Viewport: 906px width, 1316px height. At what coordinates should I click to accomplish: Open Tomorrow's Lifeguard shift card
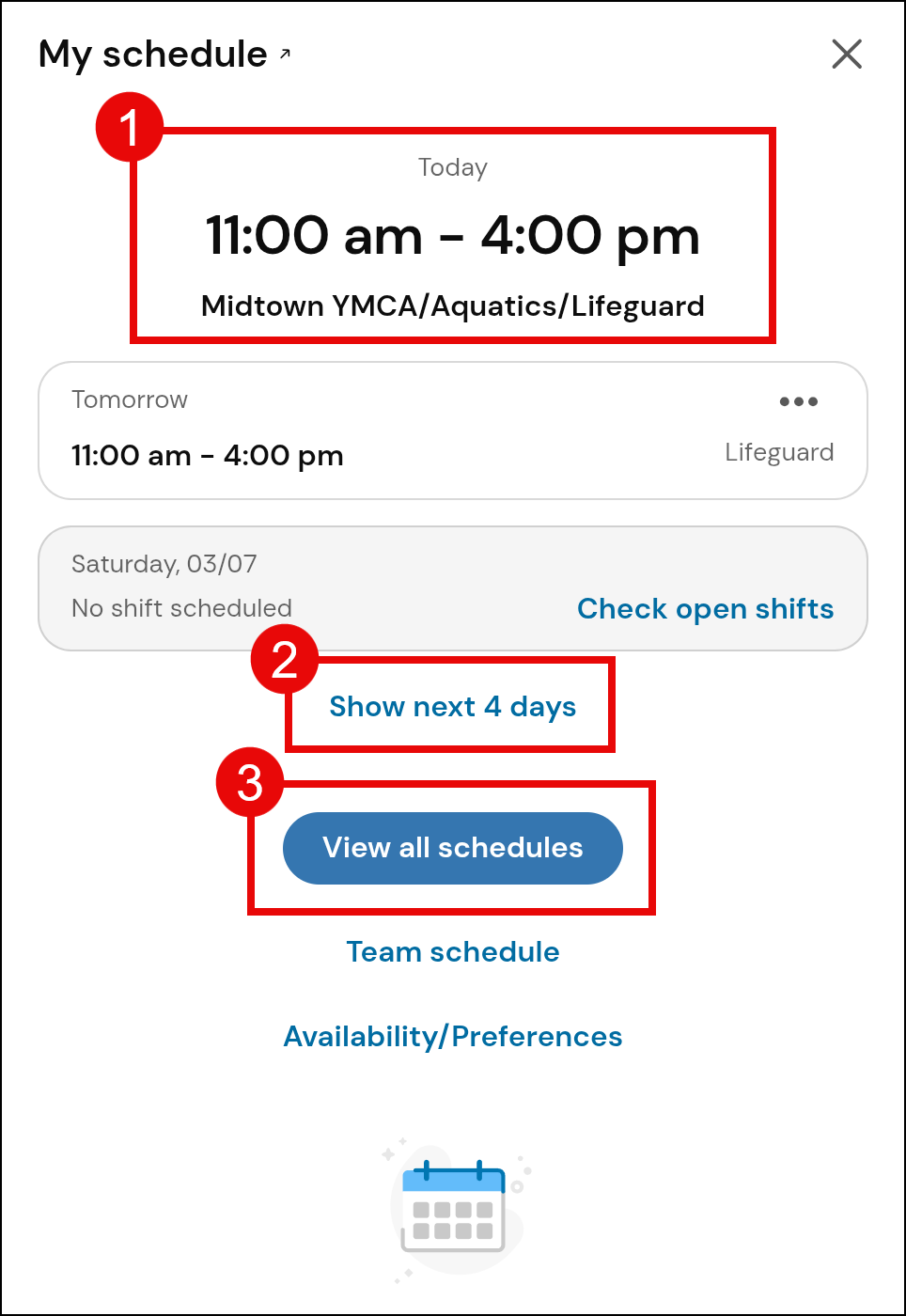click(x=376, y=442)
